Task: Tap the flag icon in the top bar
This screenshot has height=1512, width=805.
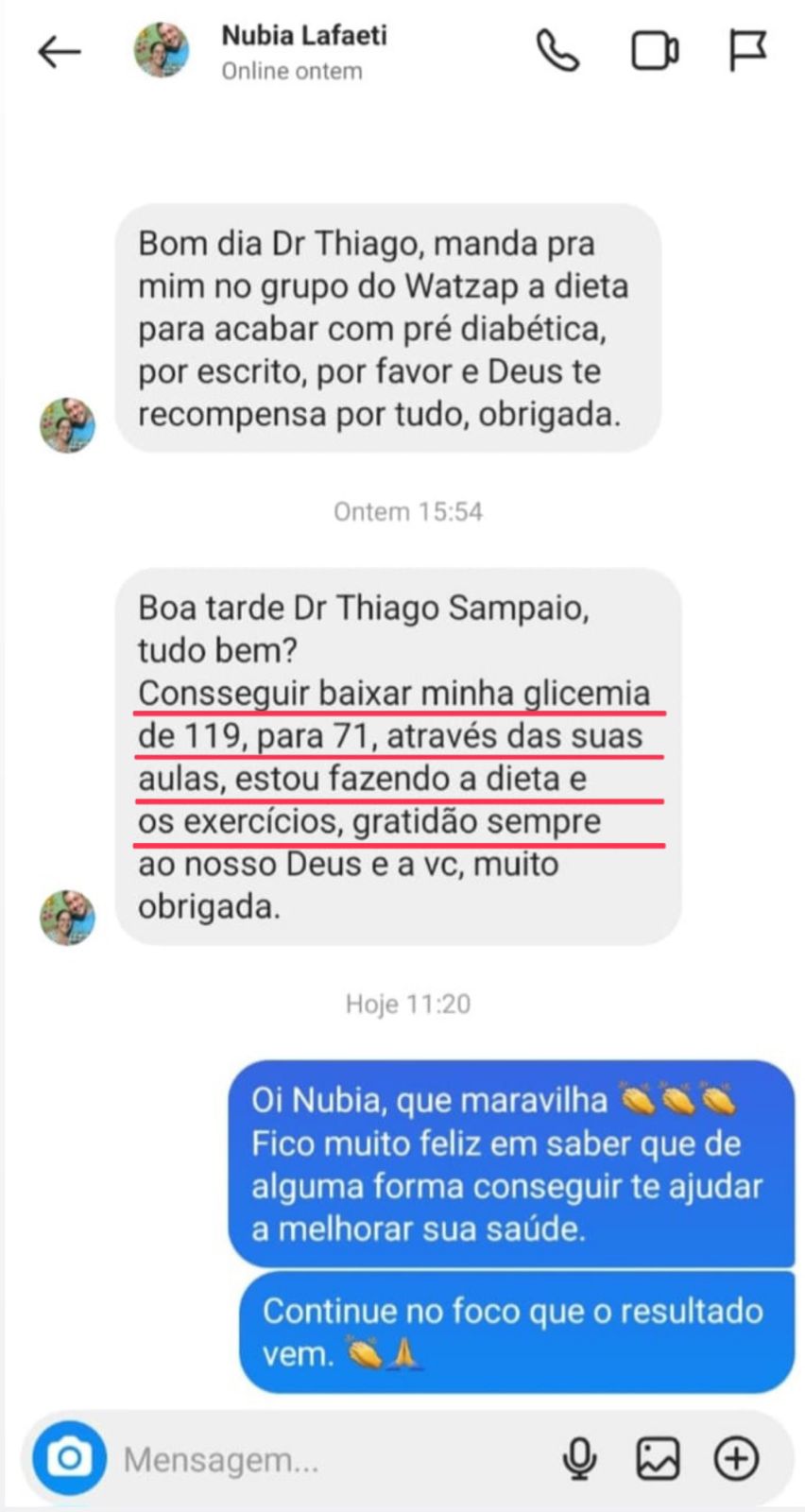Action: [747, 51]
